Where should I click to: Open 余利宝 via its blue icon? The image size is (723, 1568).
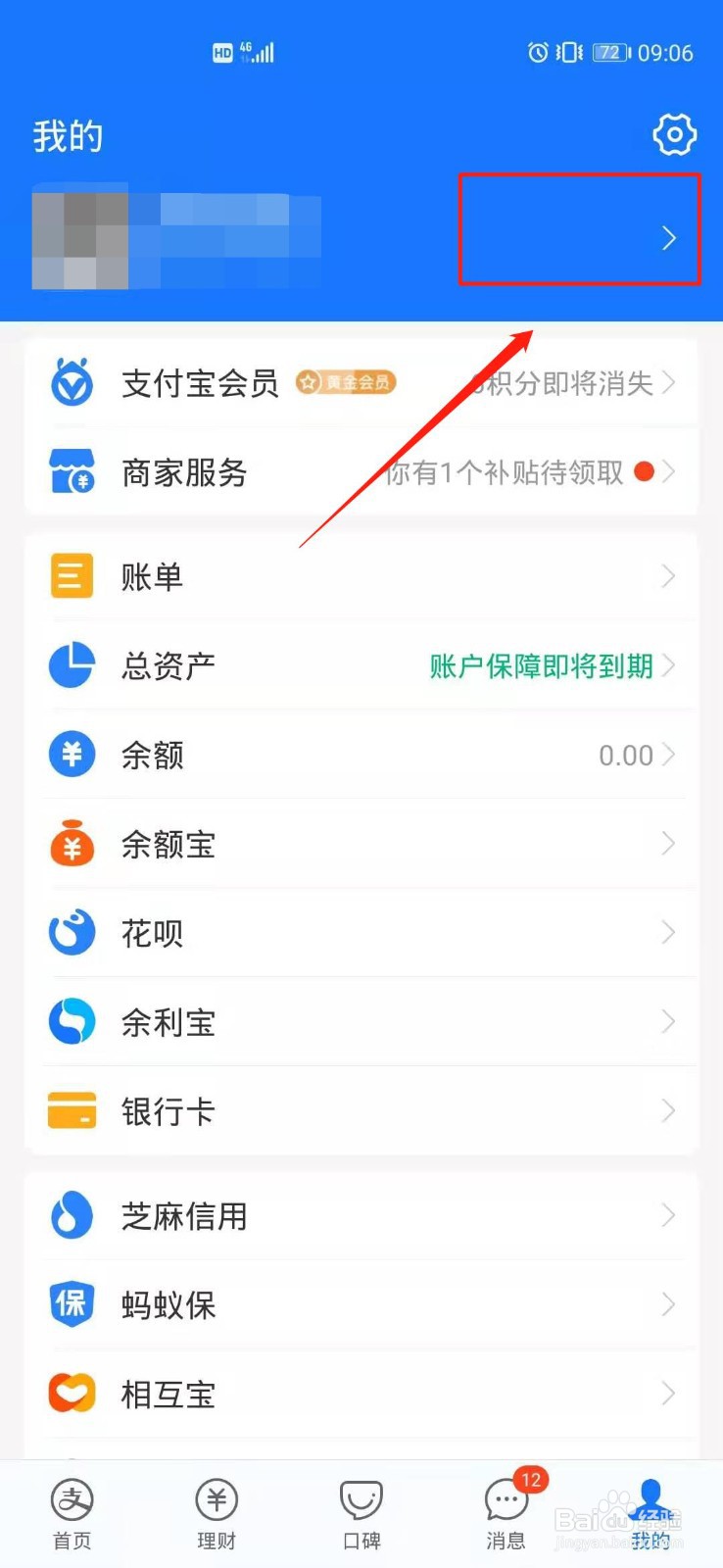click(x=71, y=1021)
